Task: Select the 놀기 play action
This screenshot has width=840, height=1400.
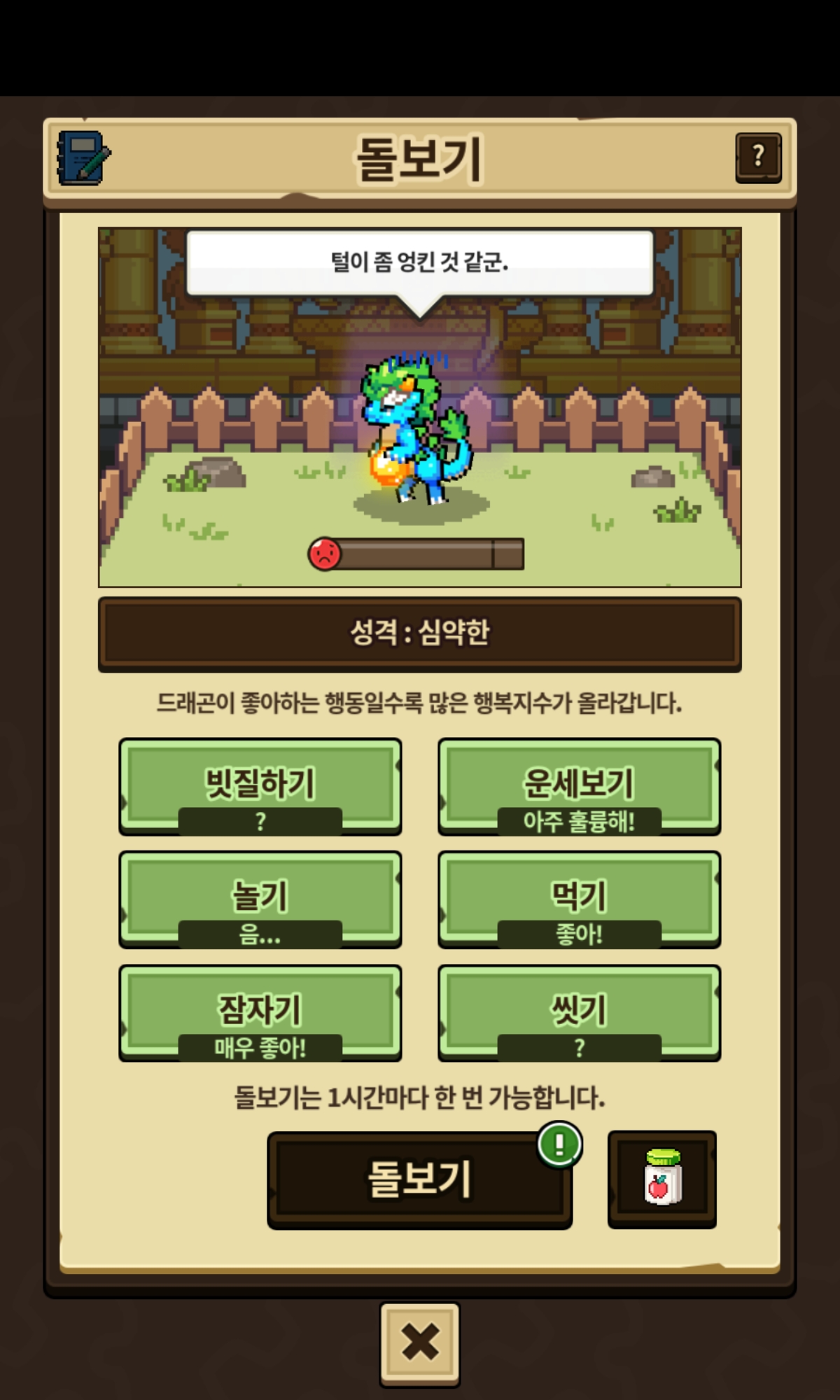Action: coord(260,899)
